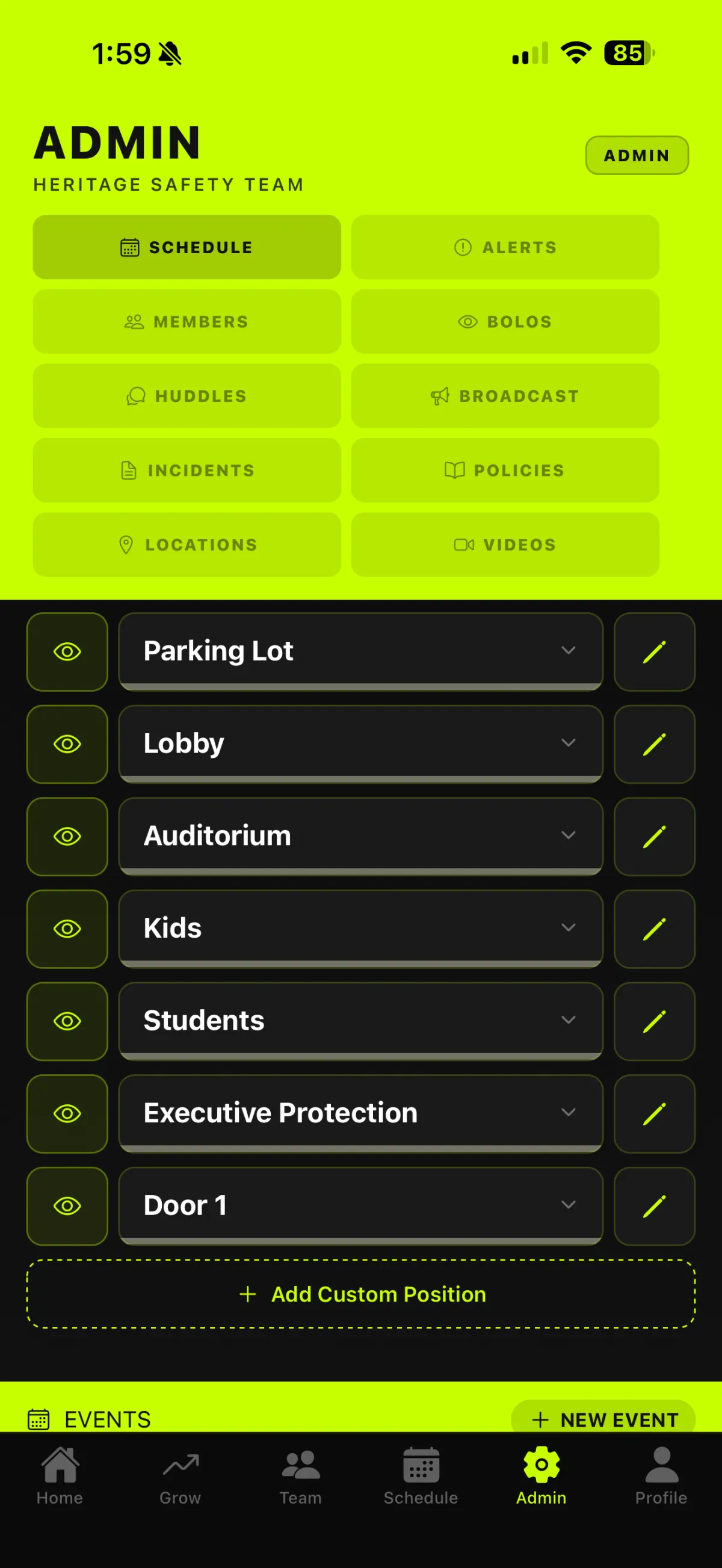Toggle visibility of the Parking Lot position
Image resolution: width=722 pixels, height=1568 pixels.
click(67, 651)
